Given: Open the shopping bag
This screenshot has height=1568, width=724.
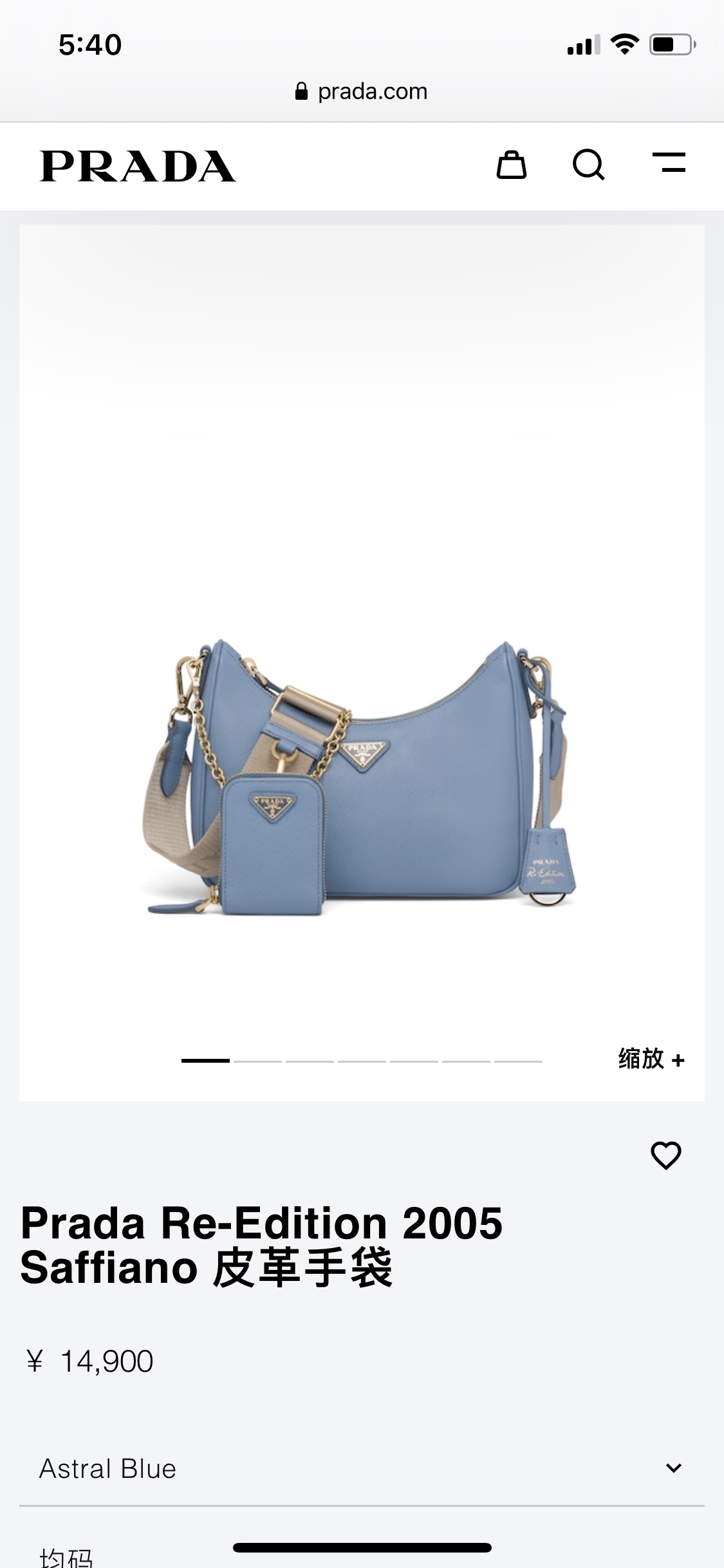Looking at the screenshot, I should (x=512, y=165).
